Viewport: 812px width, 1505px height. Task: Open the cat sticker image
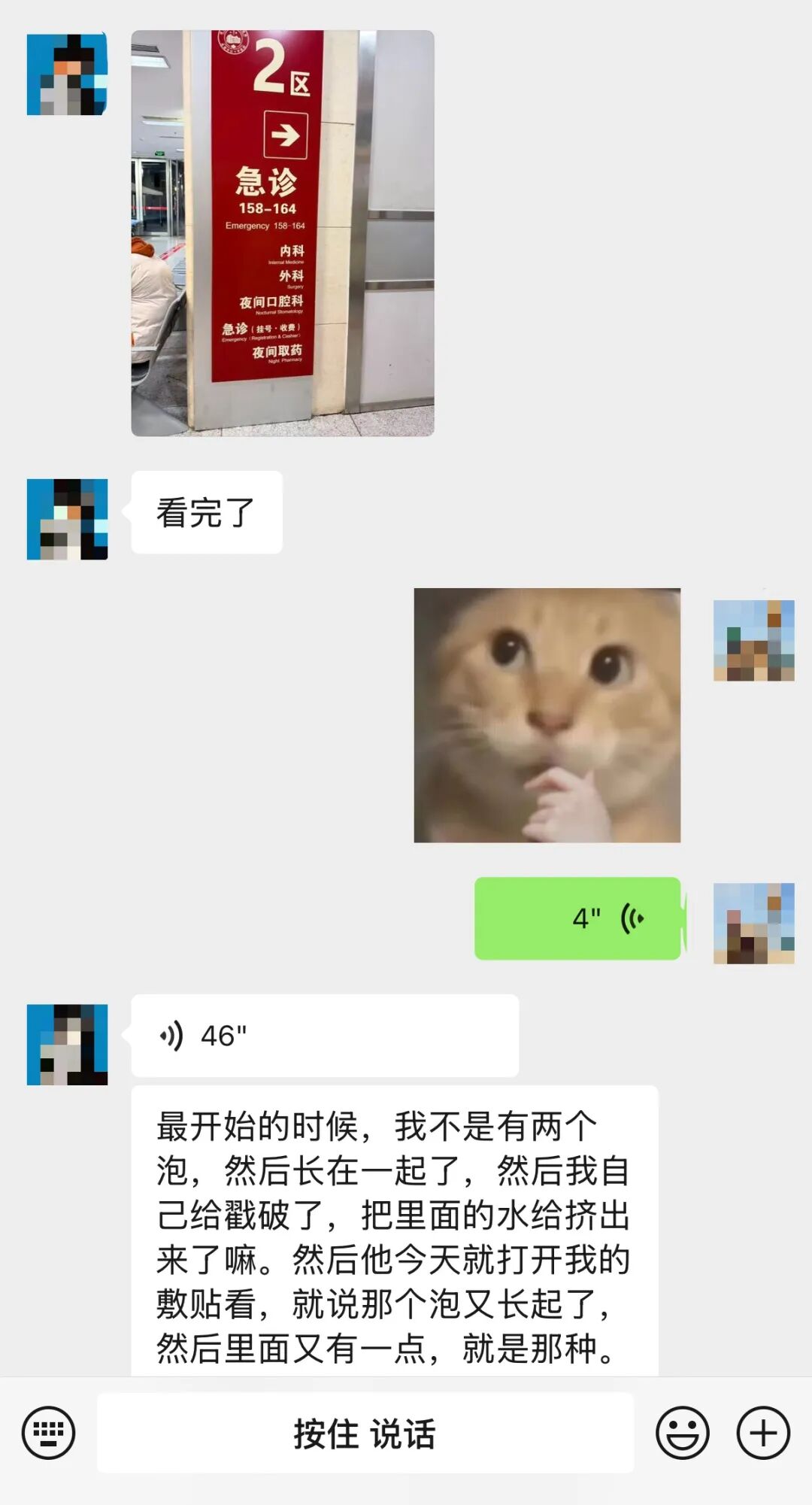click(x=547, y=715)
